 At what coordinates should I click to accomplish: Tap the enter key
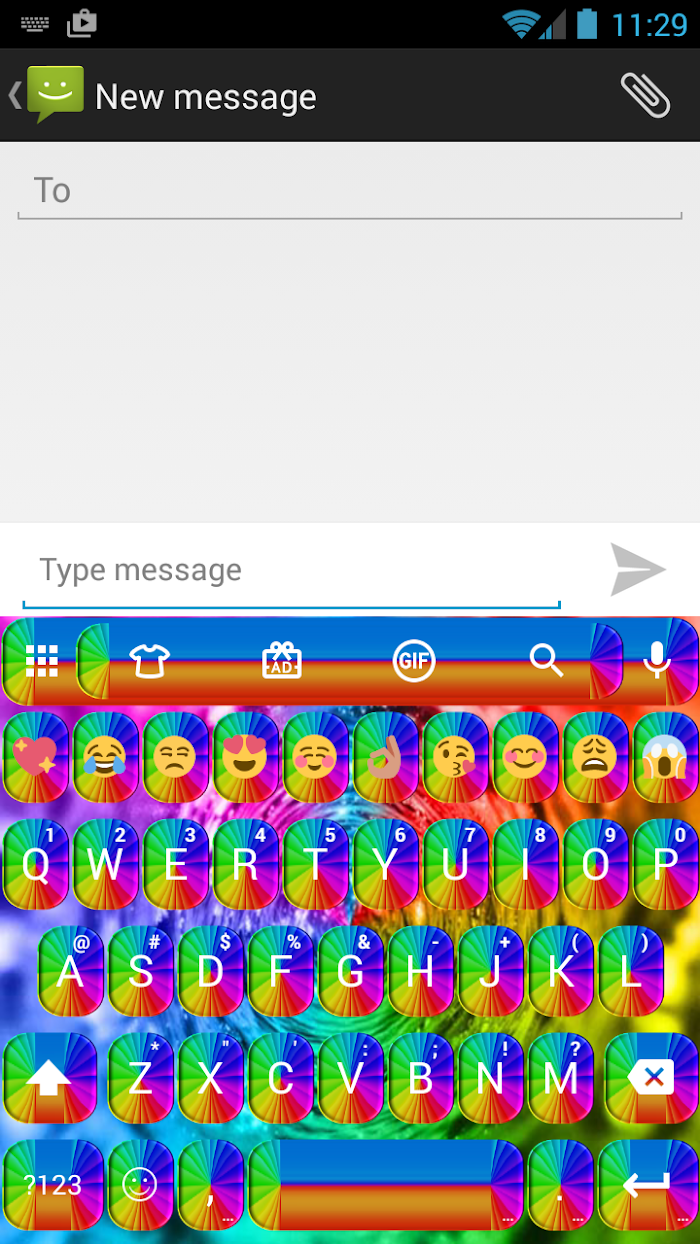pos(648,1186)
